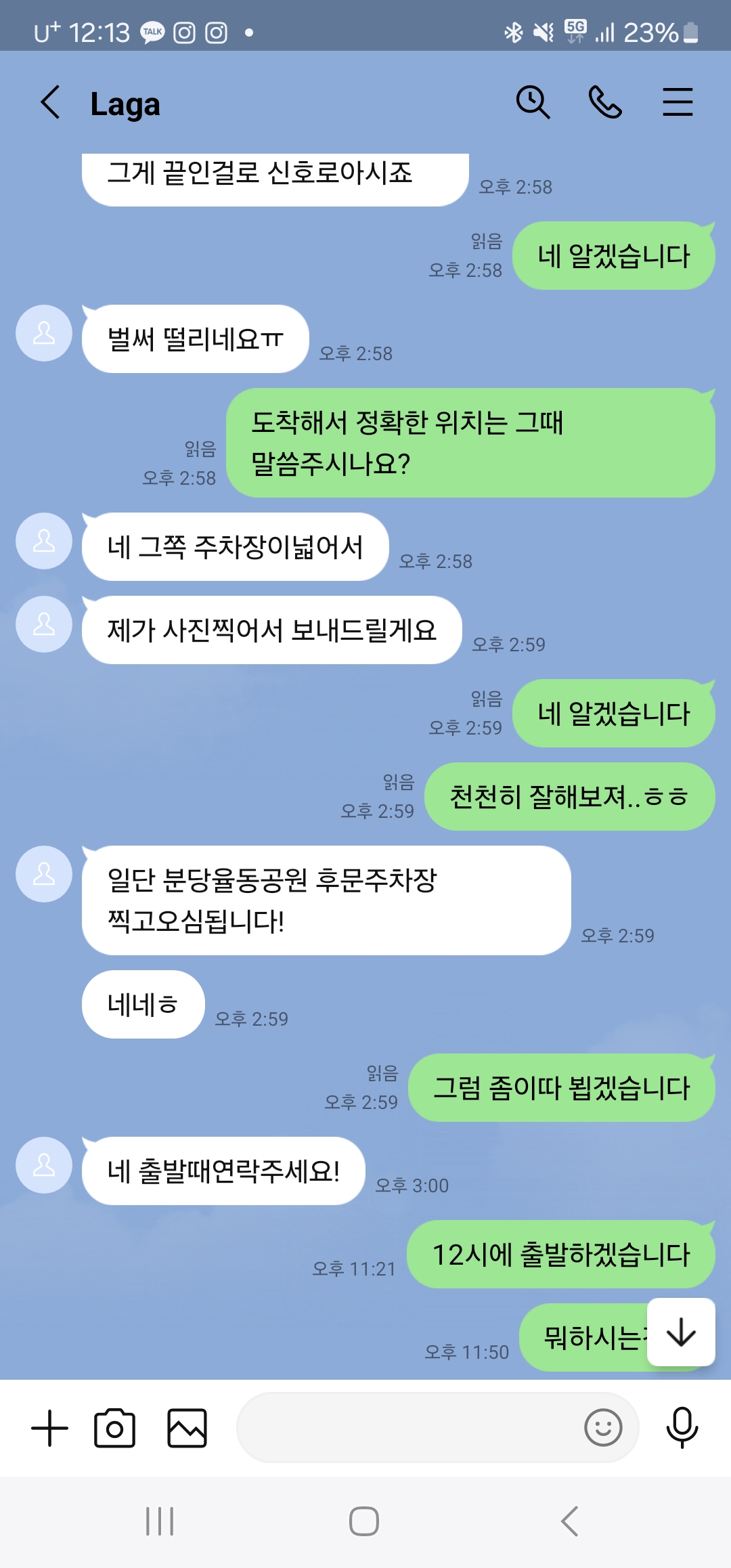Viewport: 731px width, 1568px height.
Task: Tap the system home button
Action: coord(364,1521)
